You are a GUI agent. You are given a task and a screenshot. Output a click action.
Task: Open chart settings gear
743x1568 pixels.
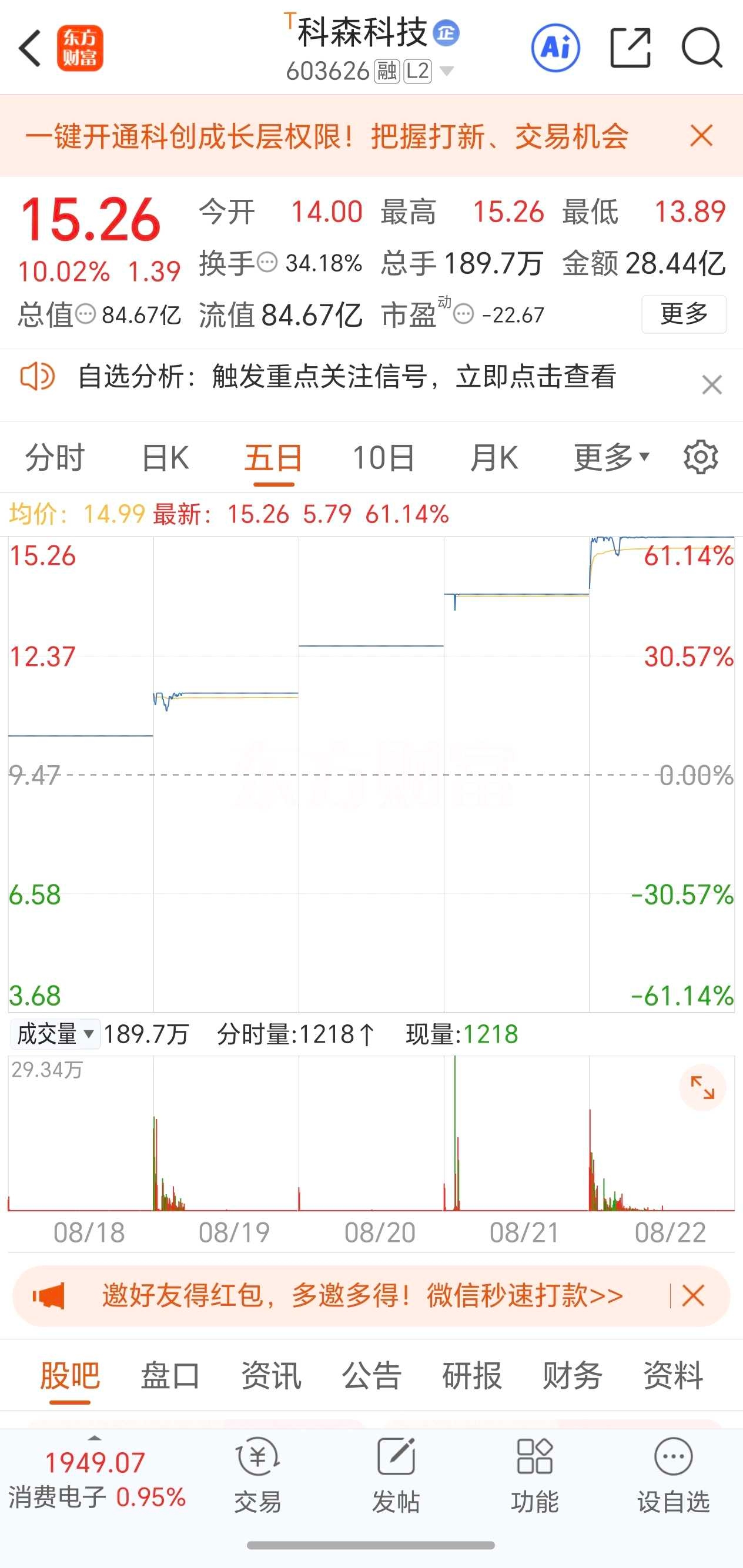700,457
